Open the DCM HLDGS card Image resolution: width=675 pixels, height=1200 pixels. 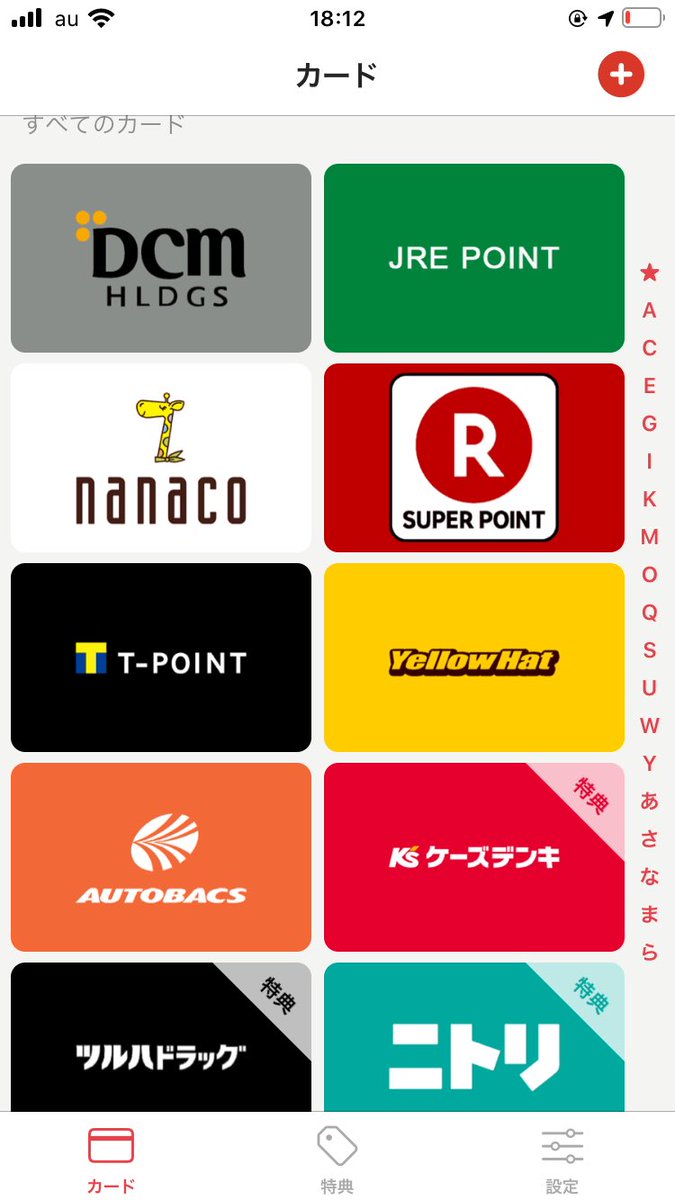click(161, 258)
